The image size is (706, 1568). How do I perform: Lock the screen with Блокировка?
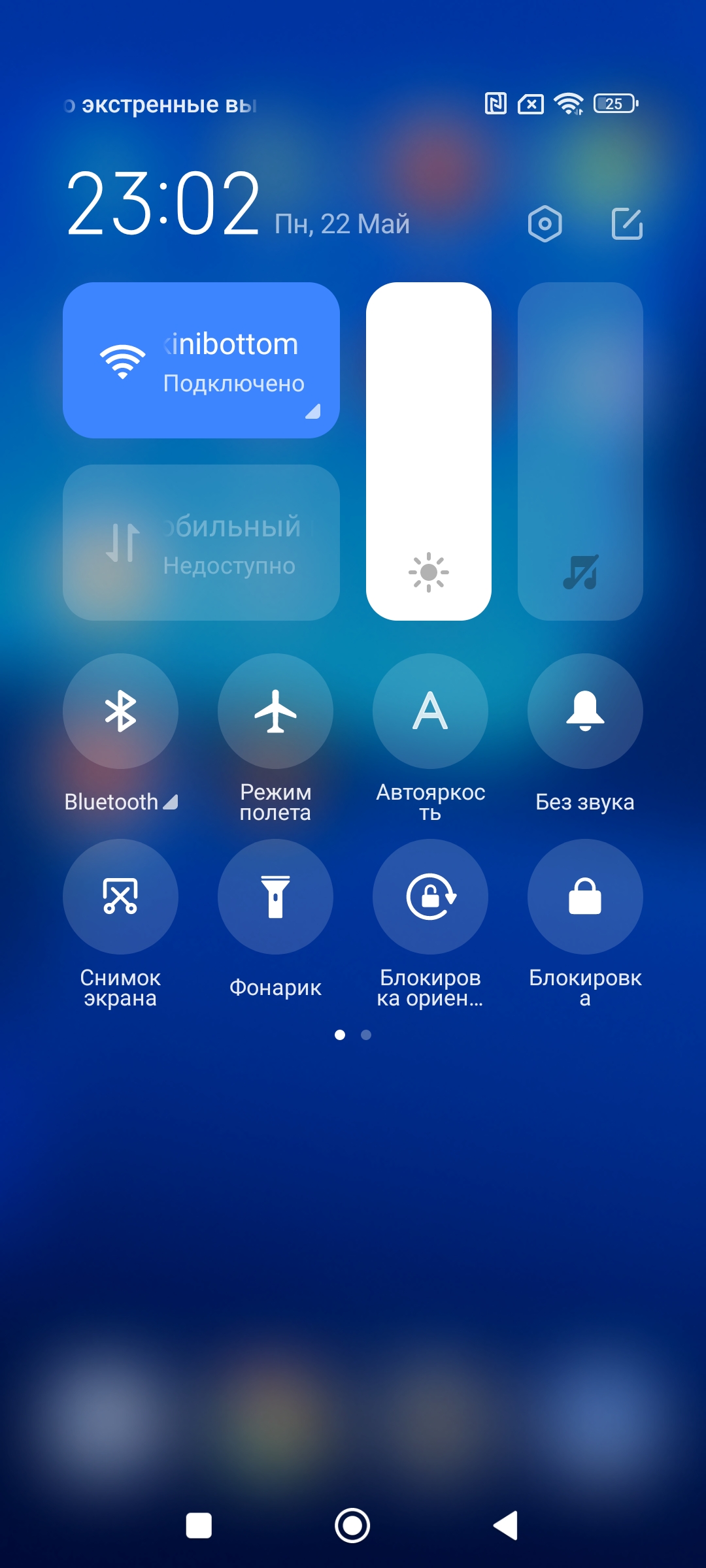tap(585, 896)
